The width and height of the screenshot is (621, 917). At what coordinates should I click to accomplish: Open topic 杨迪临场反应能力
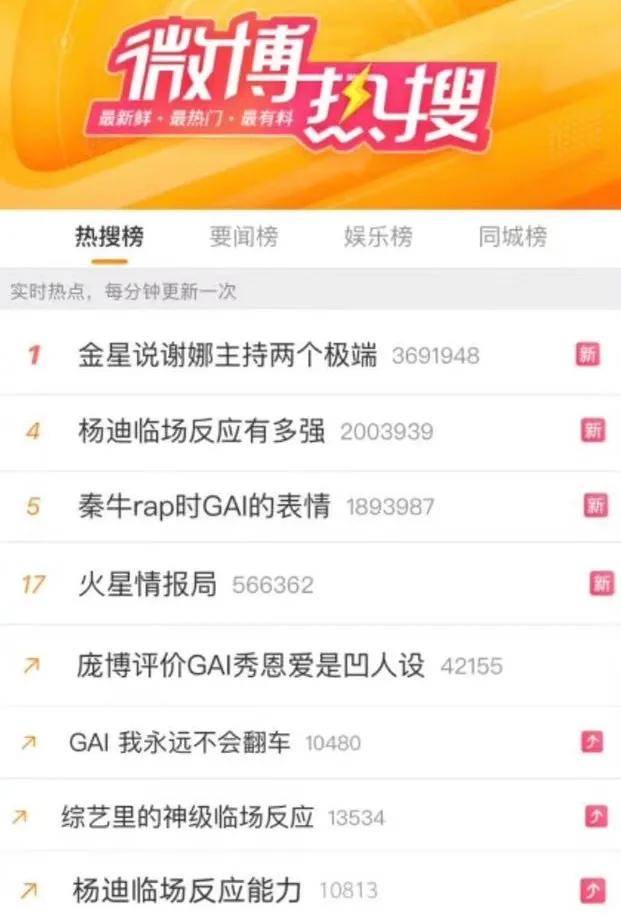coord(187,889)
